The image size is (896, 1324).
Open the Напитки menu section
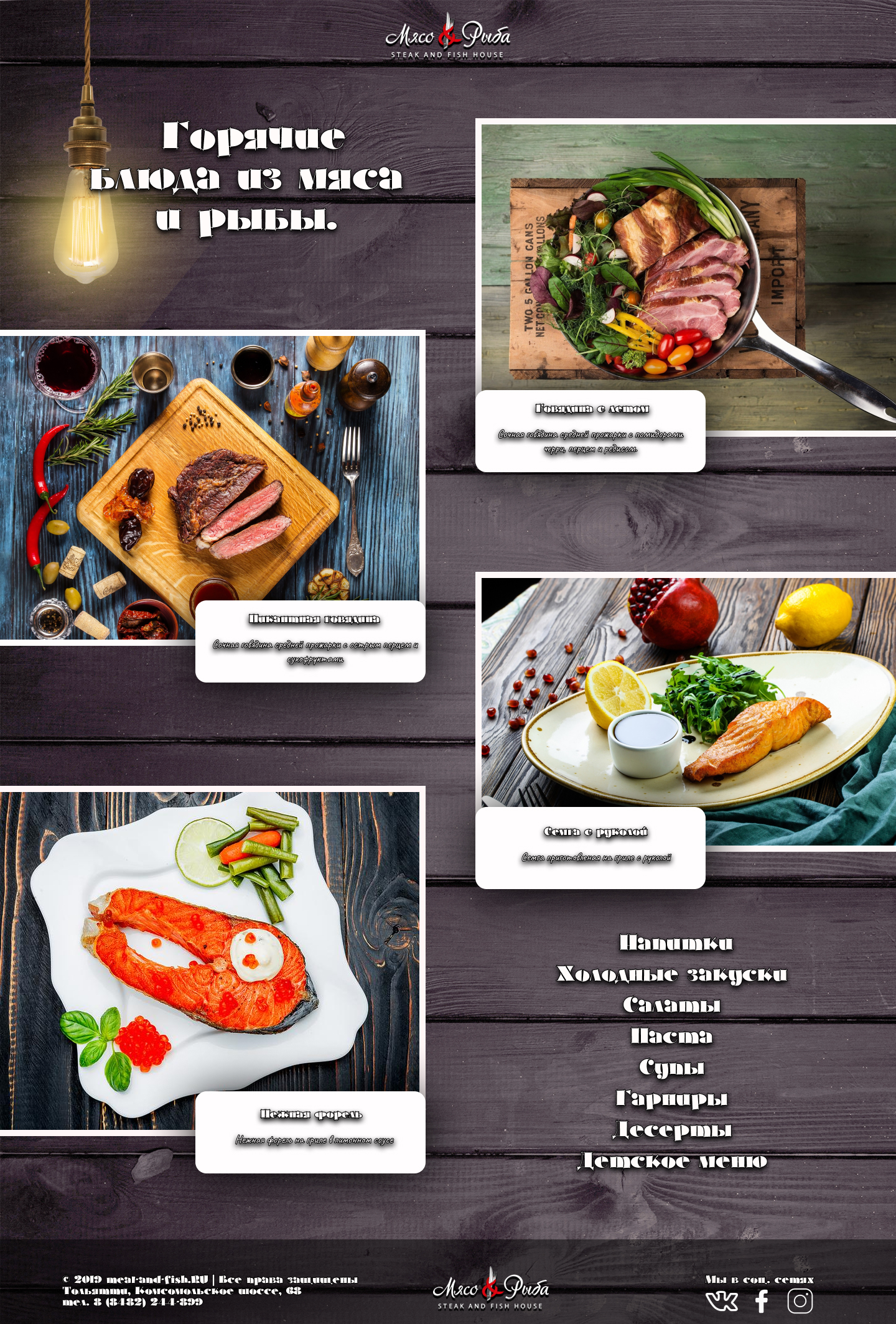pyautogui.click(x=675, y=943)
